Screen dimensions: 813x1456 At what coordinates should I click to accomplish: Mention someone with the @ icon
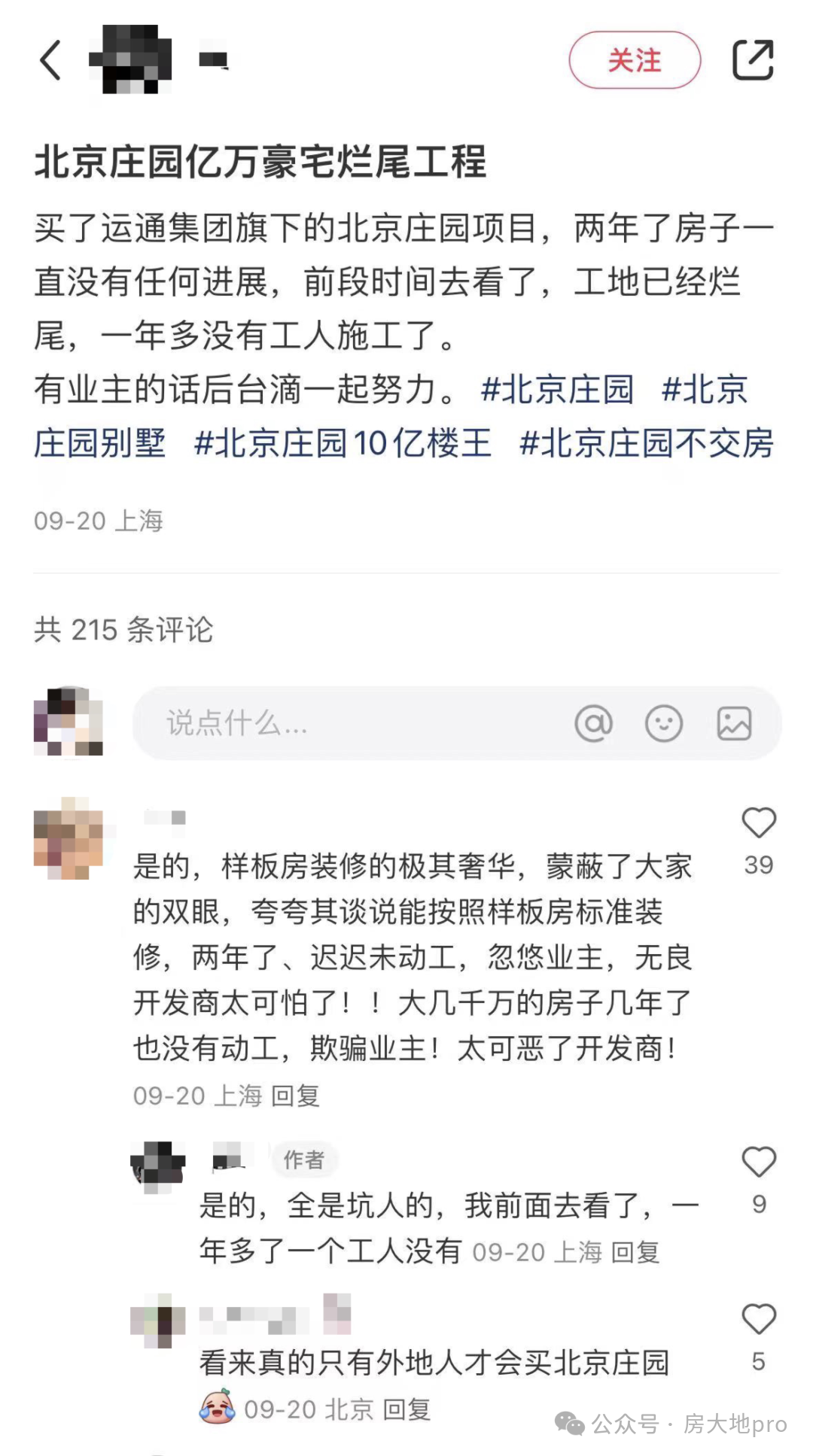pyautogui.click(x=593, y=724)
